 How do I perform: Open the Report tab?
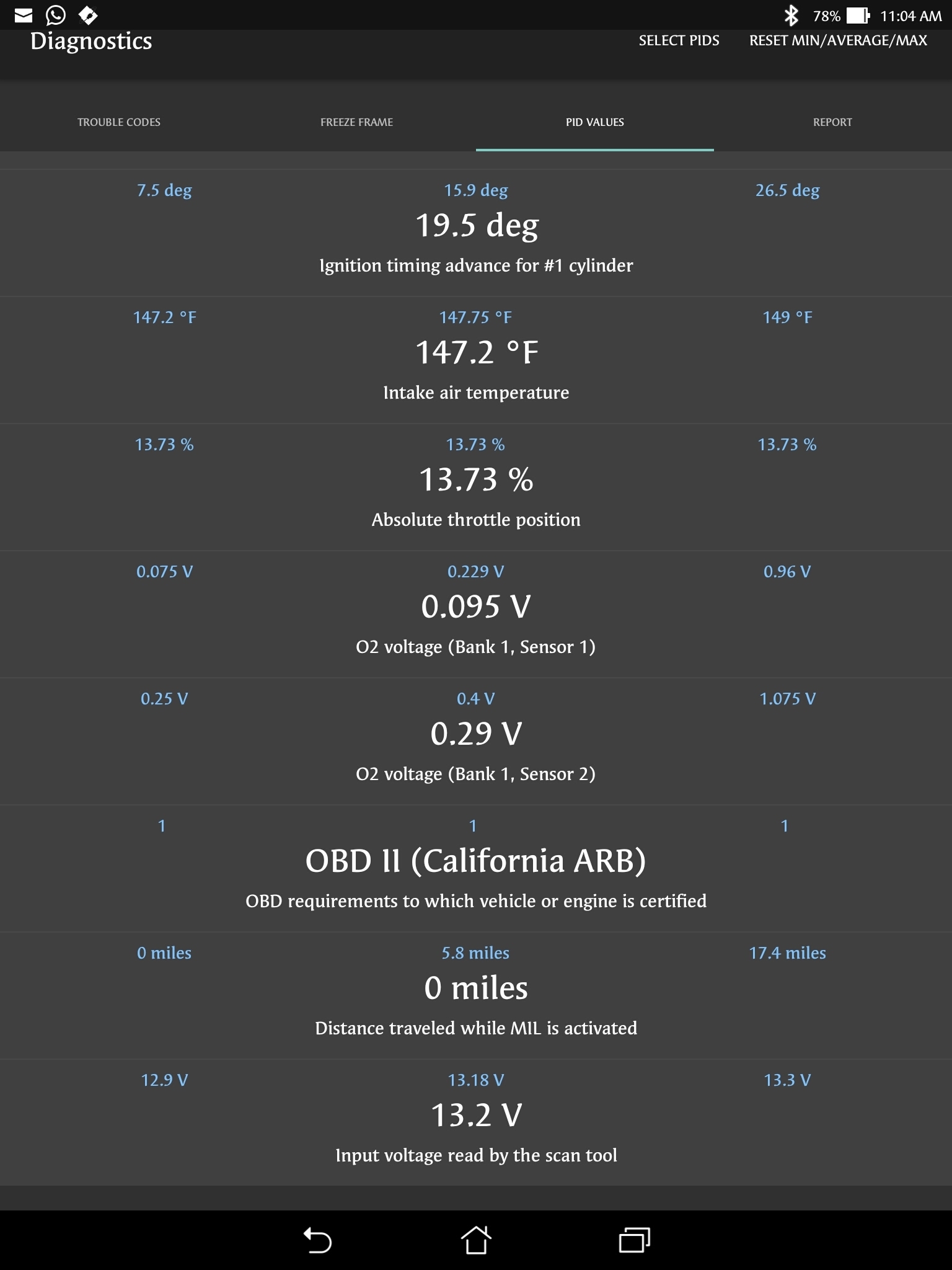coord(832,122)
